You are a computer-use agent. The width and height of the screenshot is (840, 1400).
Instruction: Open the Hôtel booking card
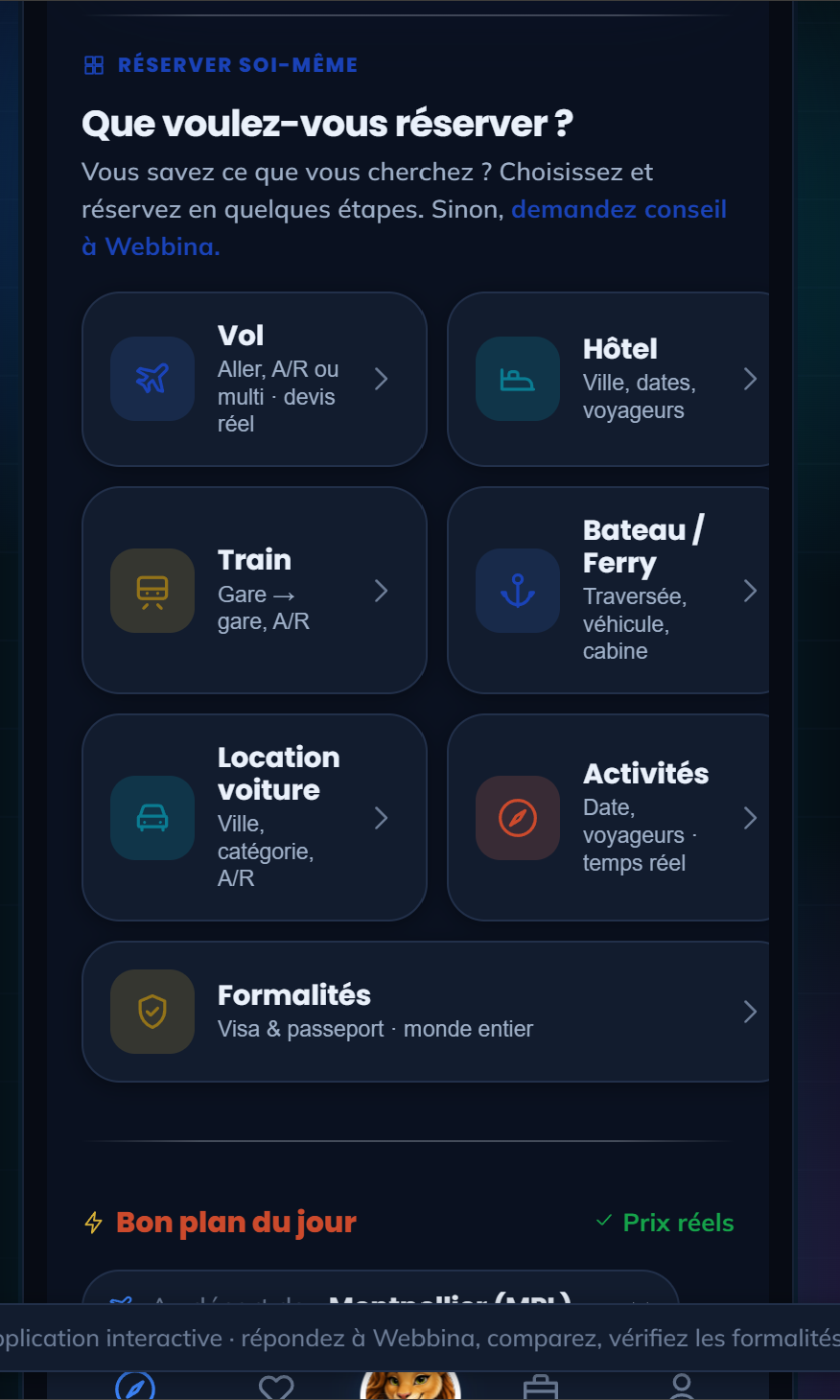point(609,379)
